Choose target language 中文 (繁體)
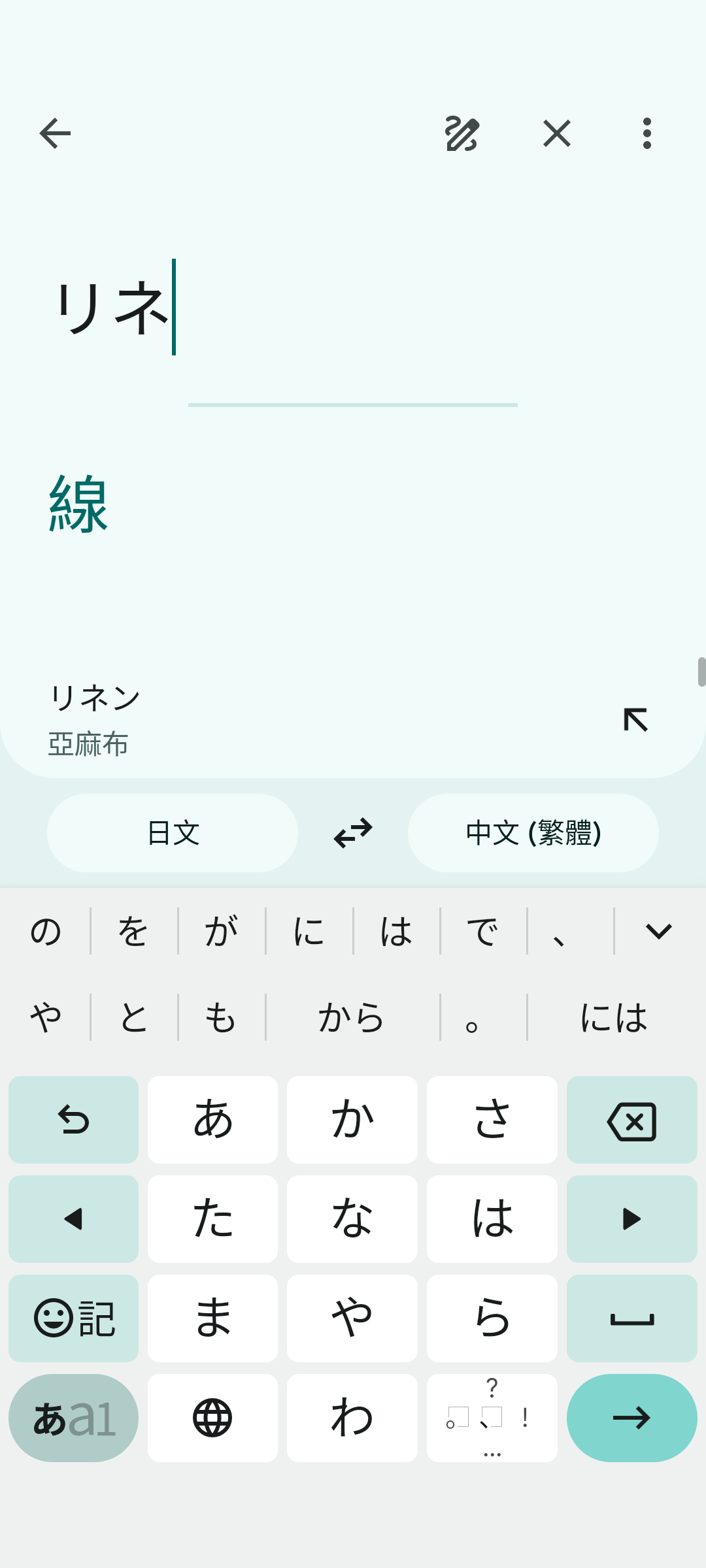The width and height of the screenshot is (706, 1568). 533,833
